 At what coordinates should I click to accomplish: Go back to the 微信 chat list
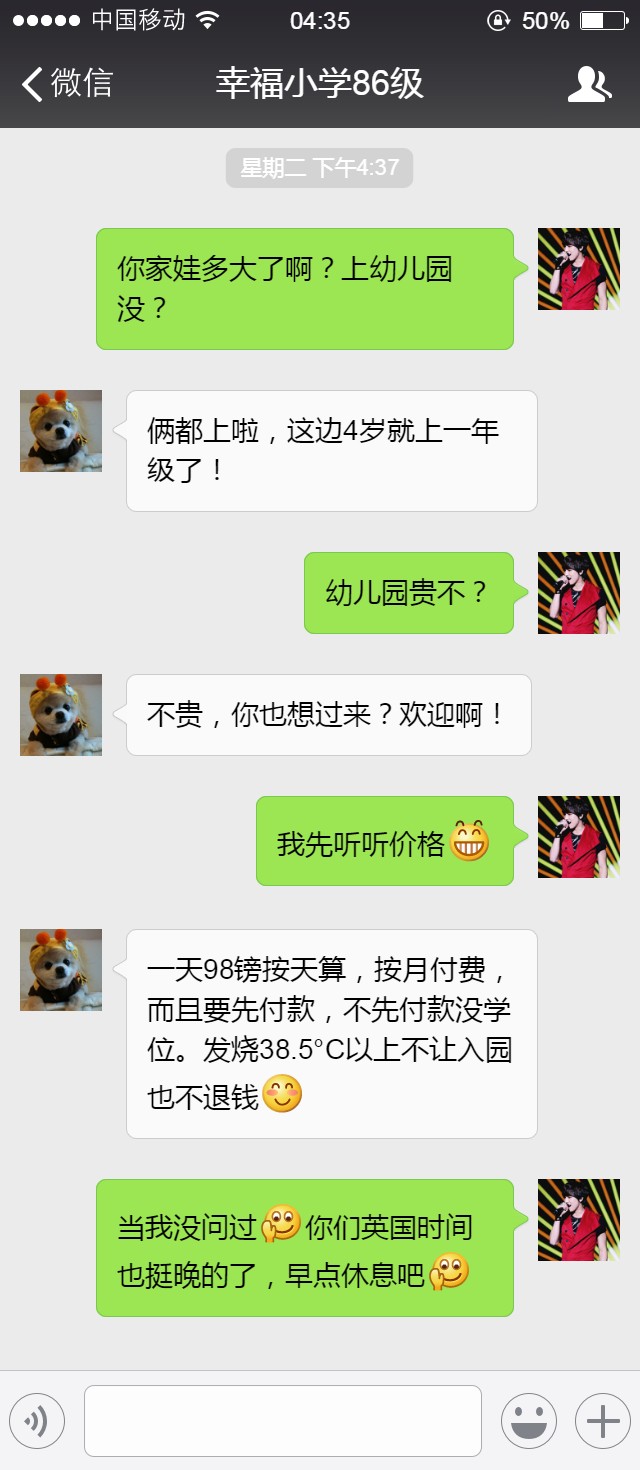click(66, 84)
